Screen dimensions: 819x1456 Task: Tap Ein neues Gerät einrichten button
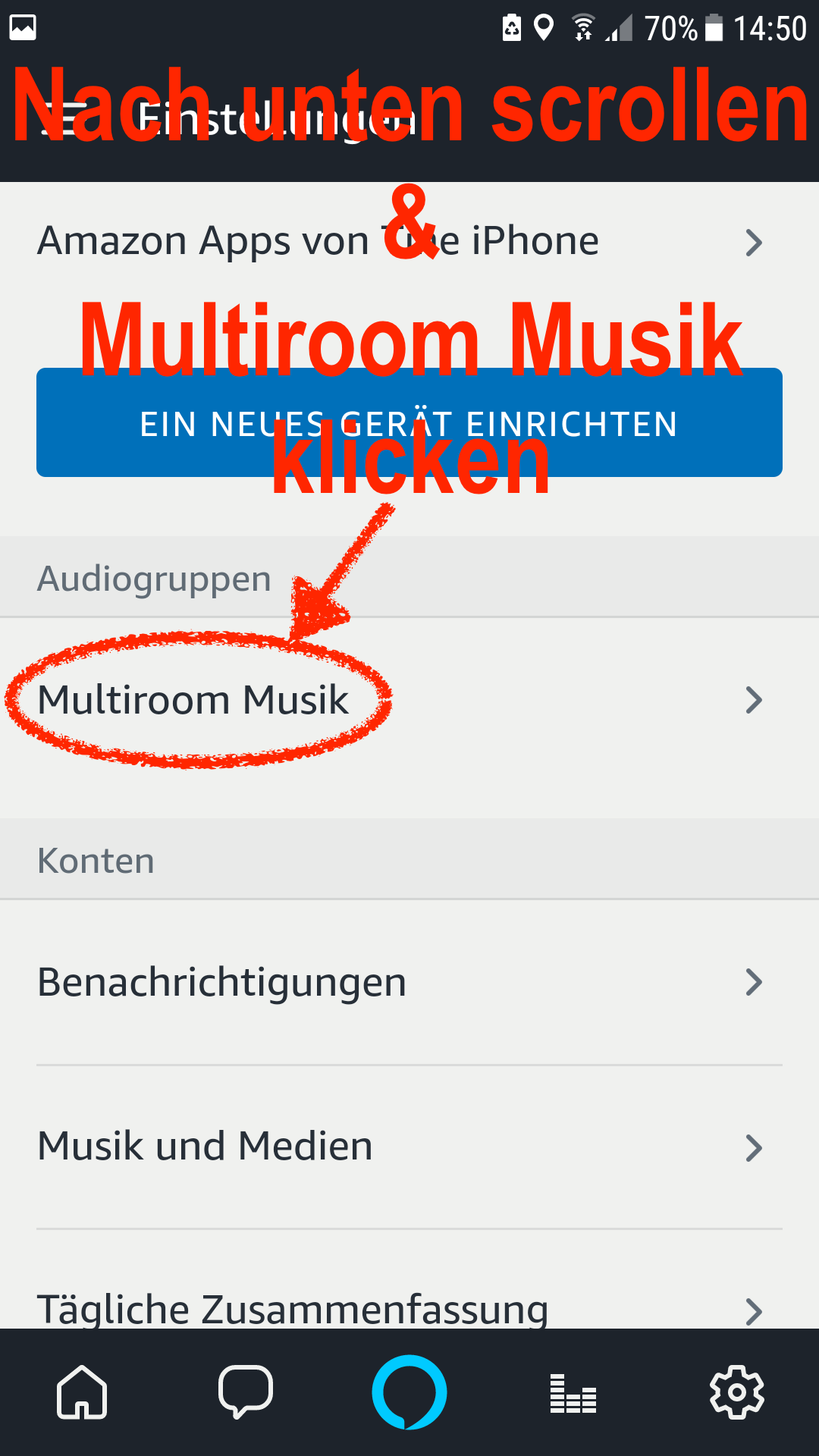coord(409,423)
